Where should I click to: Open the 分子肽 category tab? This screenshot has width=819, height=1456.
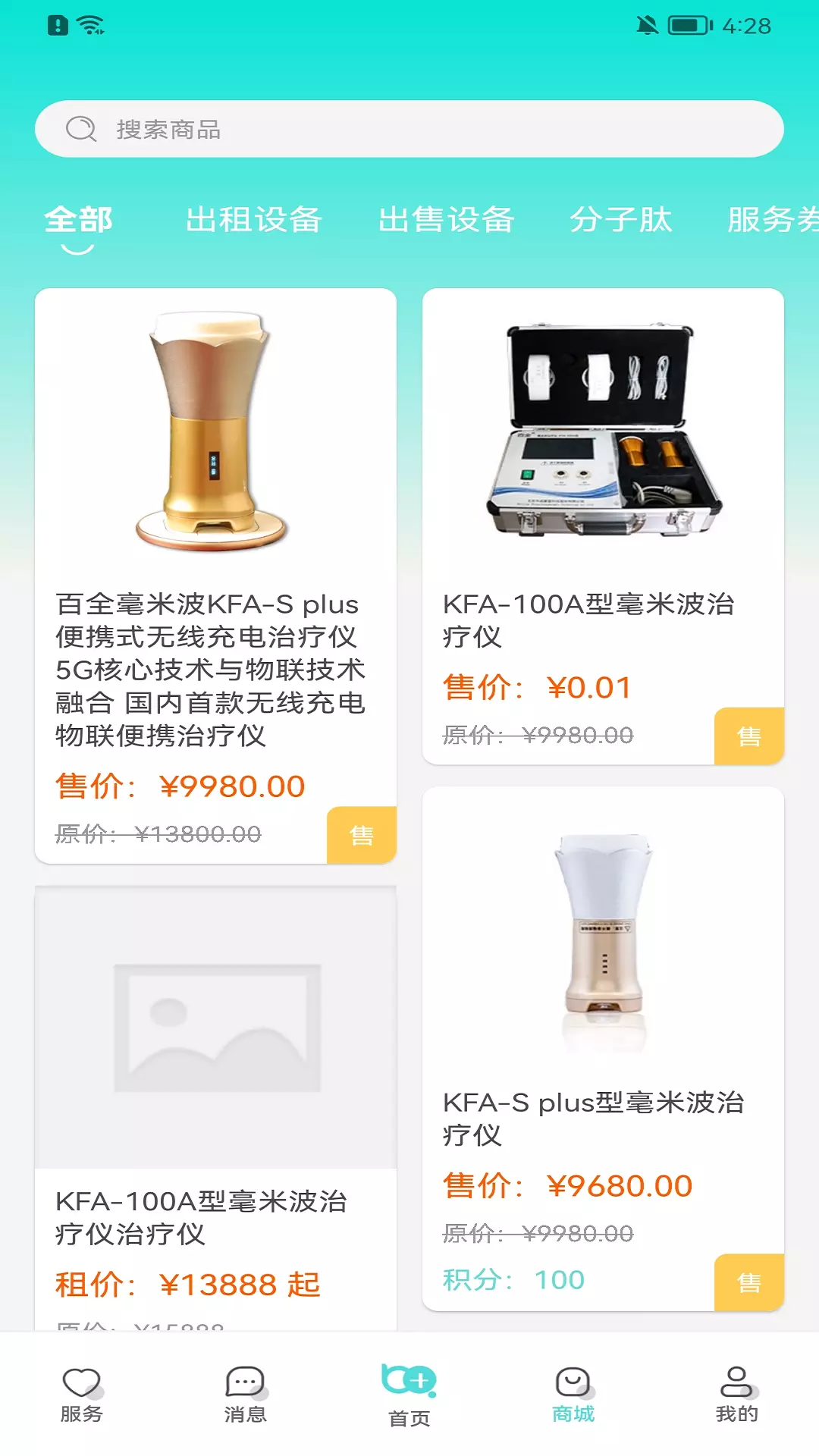[x=621, y=220]
